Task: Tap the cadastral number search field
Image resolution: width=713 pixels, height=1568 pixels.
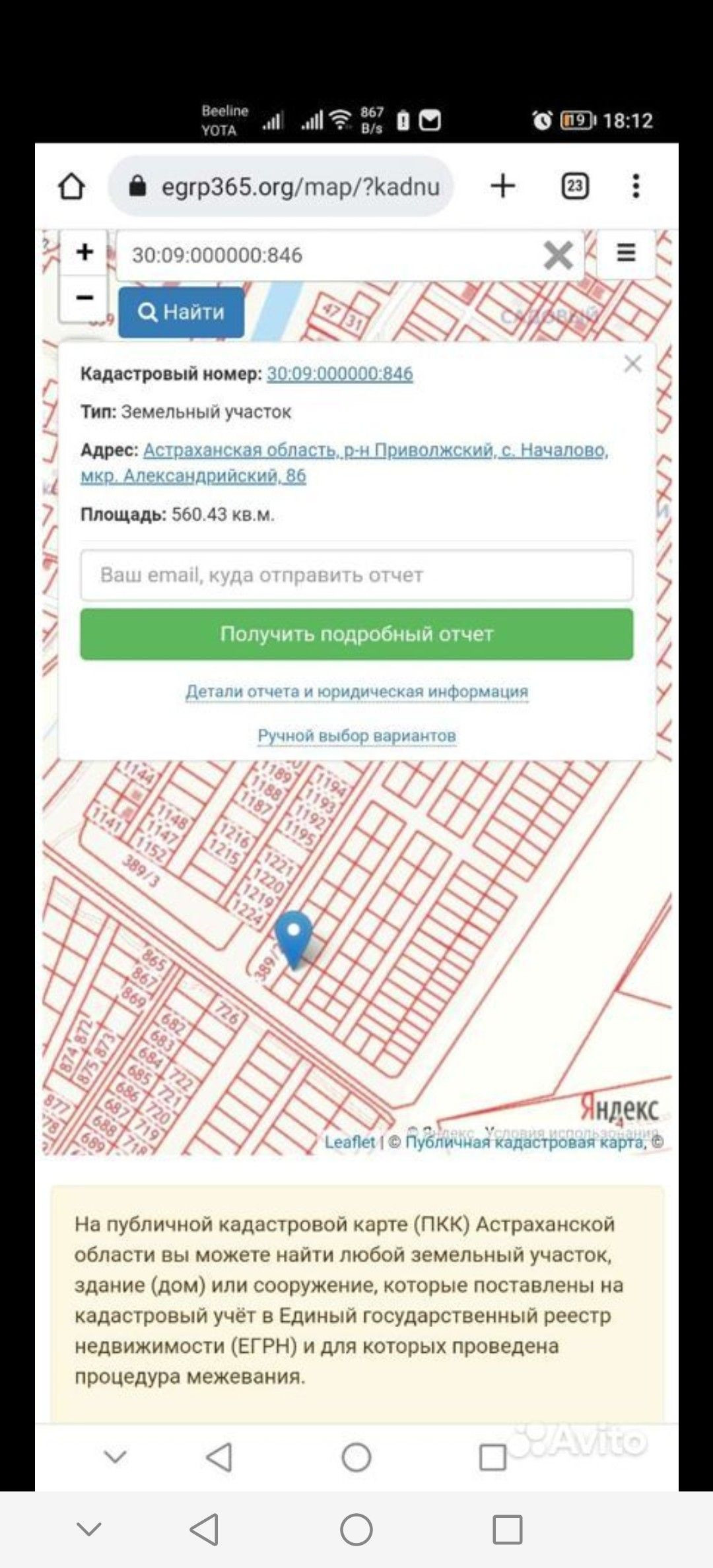Action: tap(330, 255)
